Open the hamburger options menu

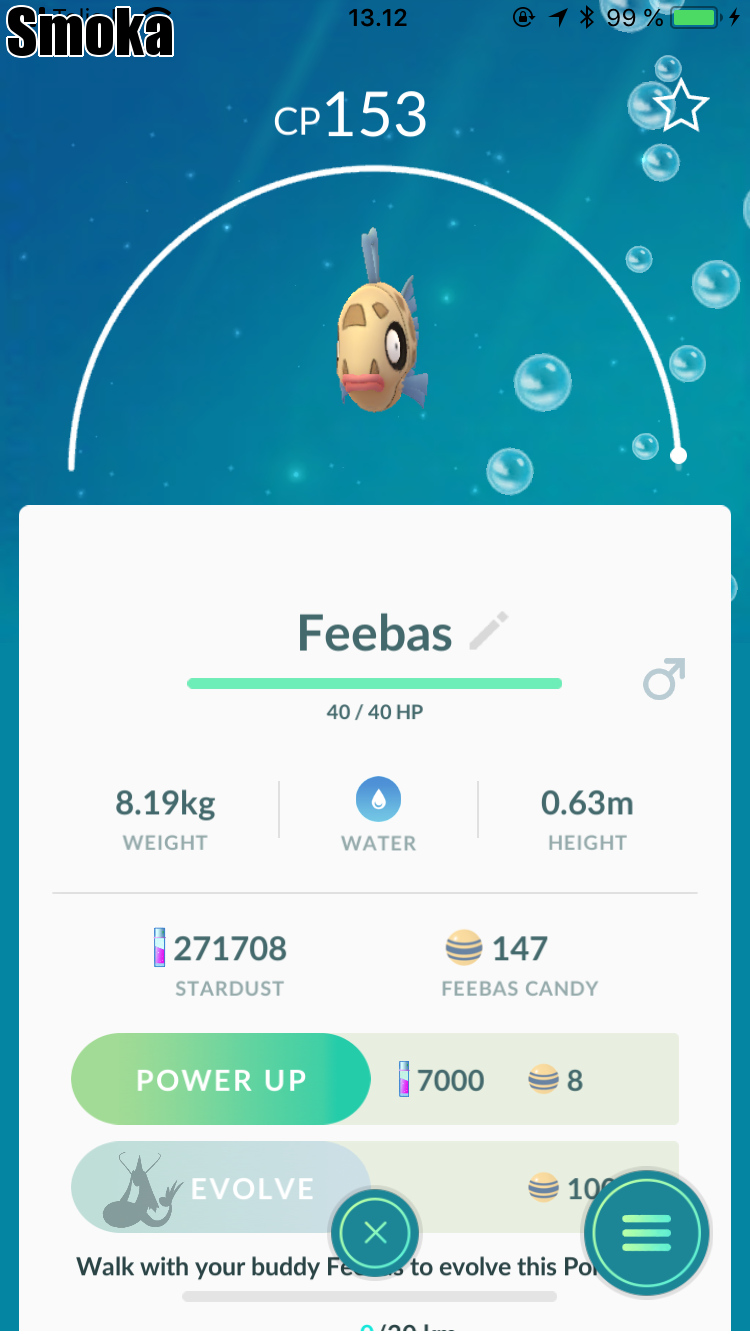[x=647, y=1233]
